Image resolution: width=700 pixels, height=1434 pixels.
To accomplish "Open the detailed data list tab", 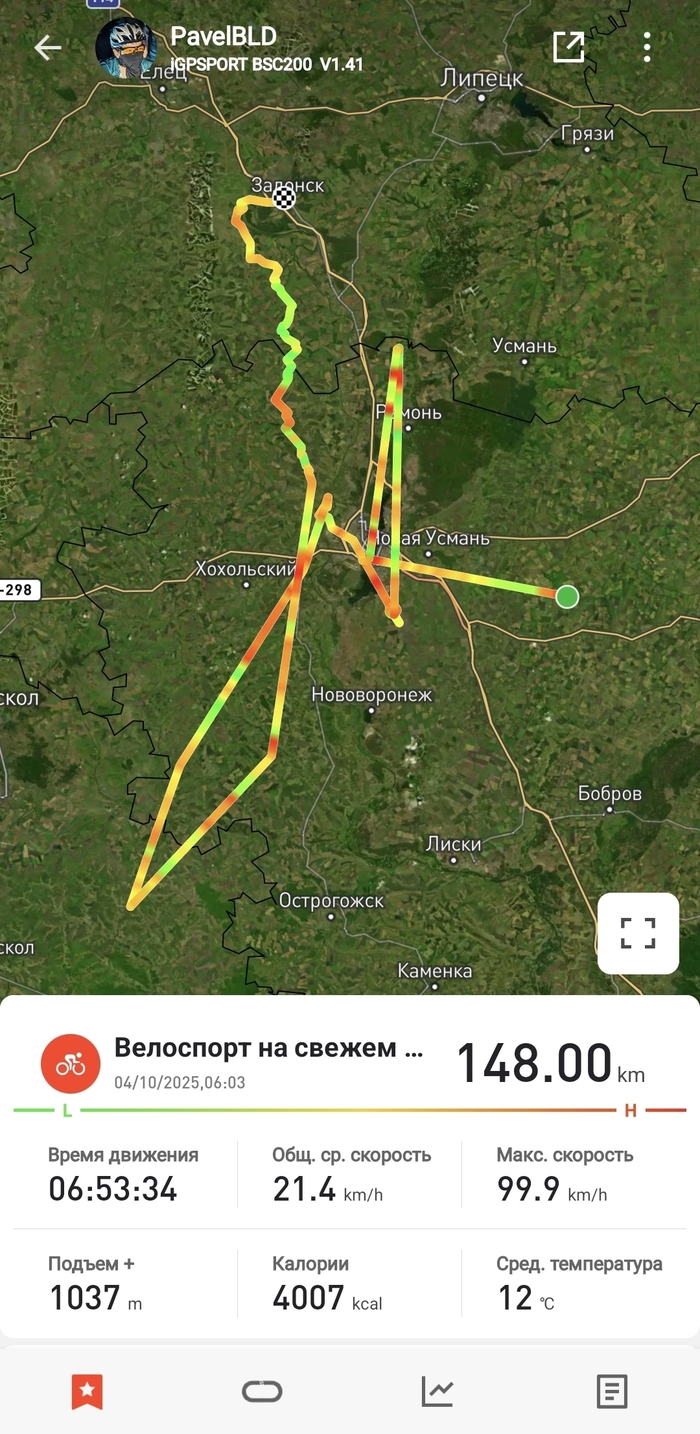I will point(611,1390).
